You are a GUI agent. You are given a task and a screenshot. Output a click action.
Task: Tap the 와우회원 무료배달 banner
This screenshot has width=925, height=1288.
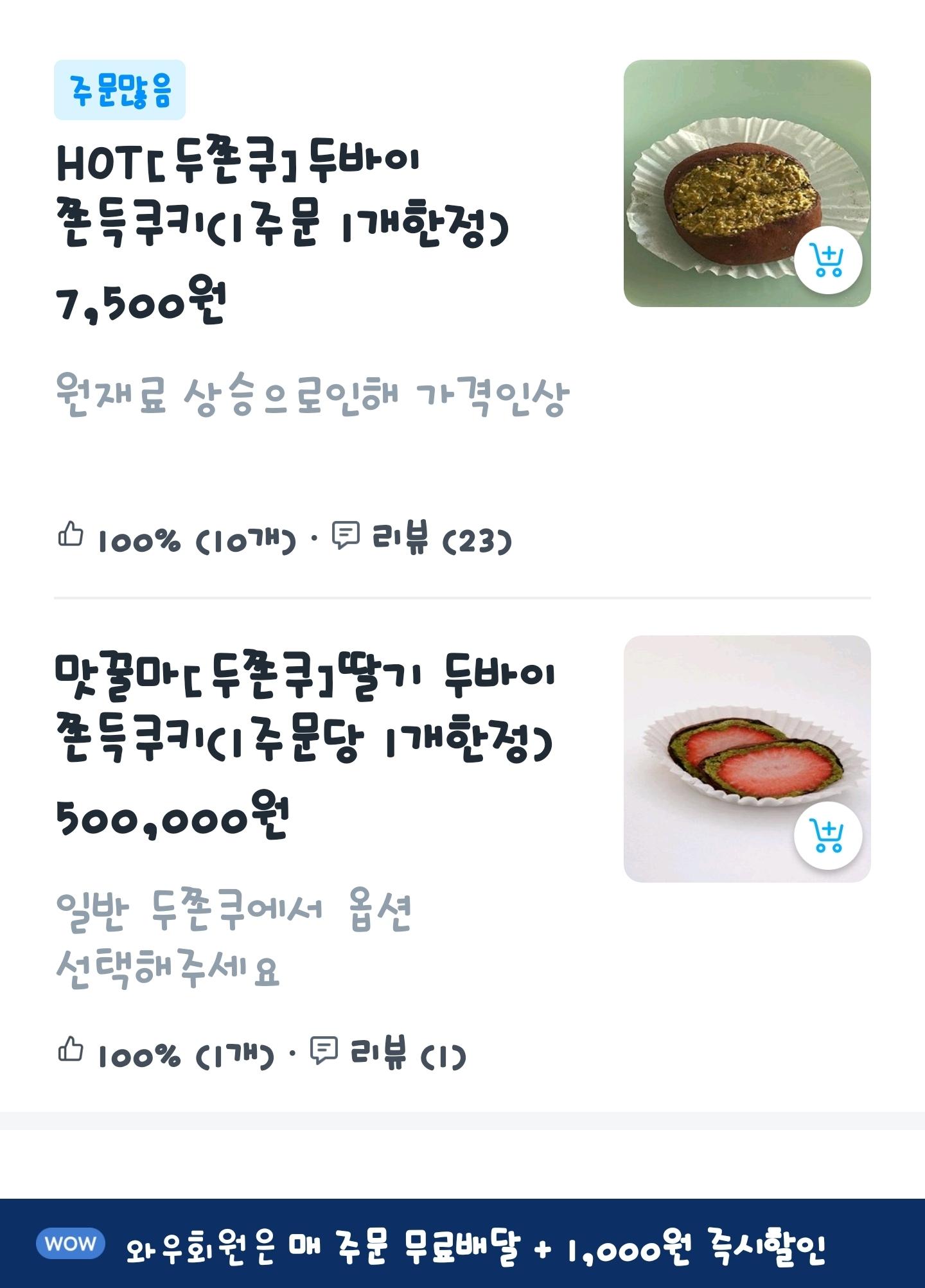pyautogui.click(x=463, y=1244)
